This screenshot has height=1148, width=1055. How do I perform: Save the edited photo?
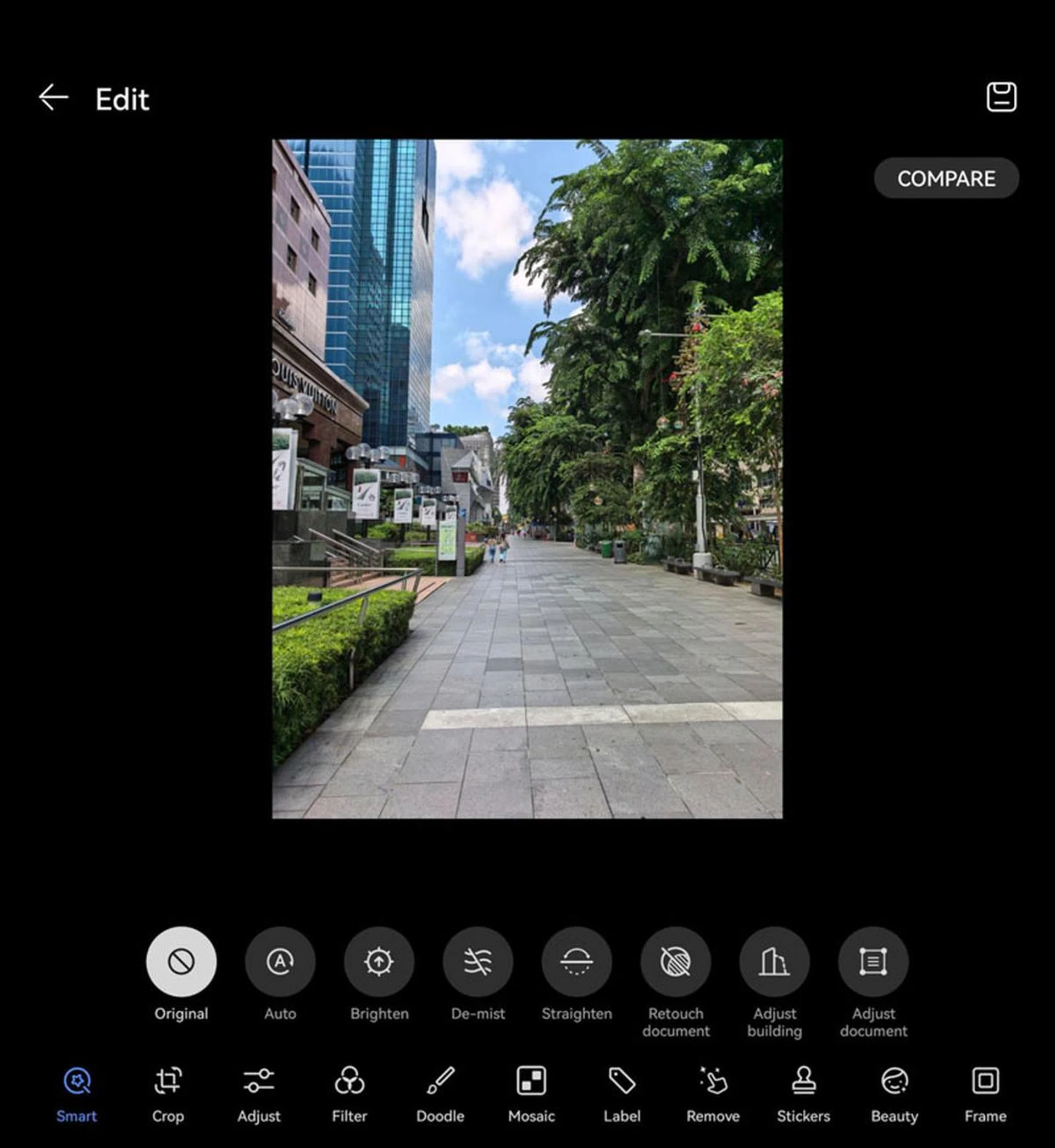point(1001,97)
